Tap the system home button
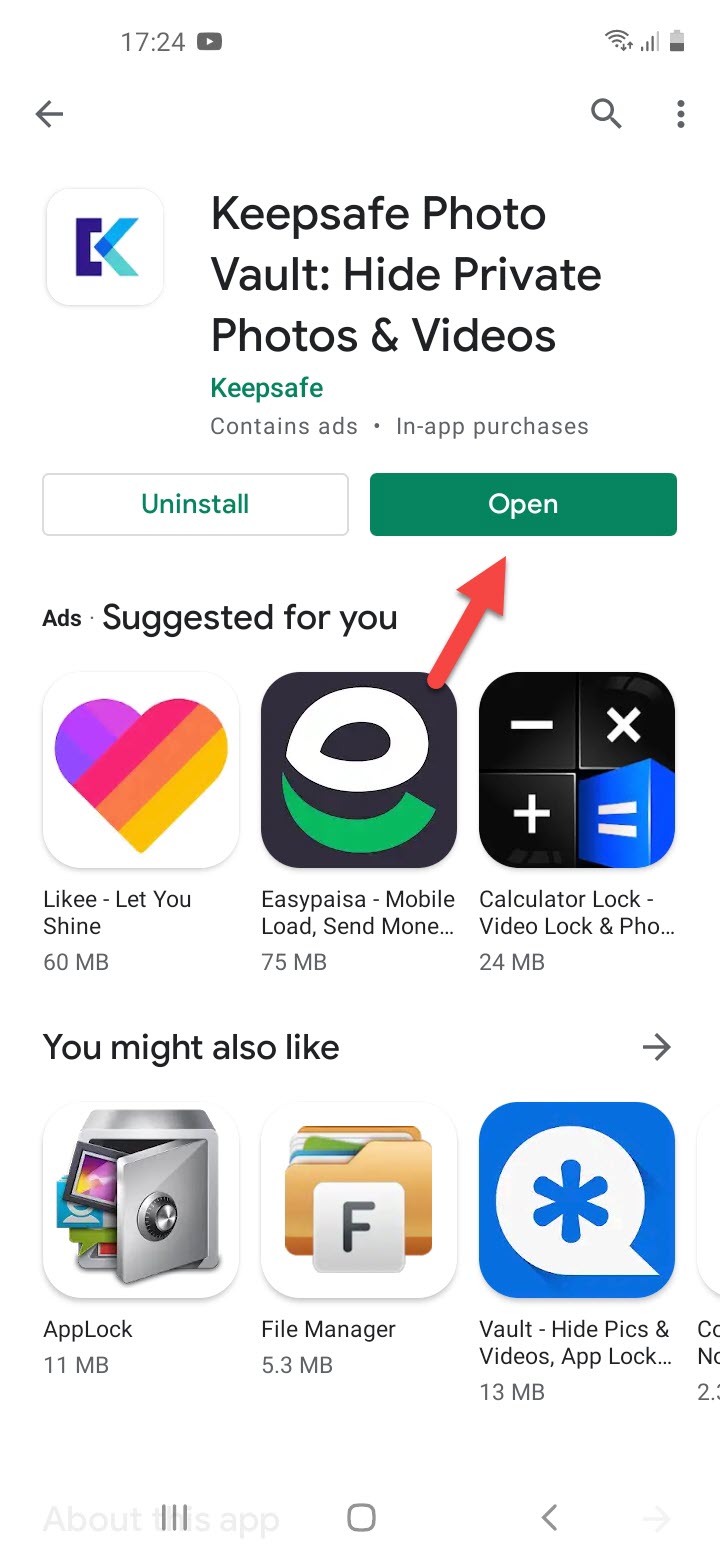Screen dimensions: 720x1560 pyautogui.click(x=361, y=1517)
